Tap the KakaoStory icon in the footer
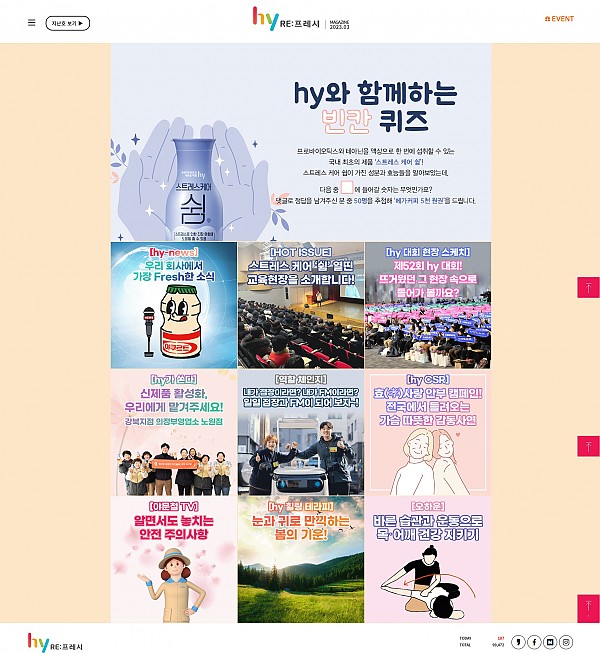600x653 pixels. (517, 642)
